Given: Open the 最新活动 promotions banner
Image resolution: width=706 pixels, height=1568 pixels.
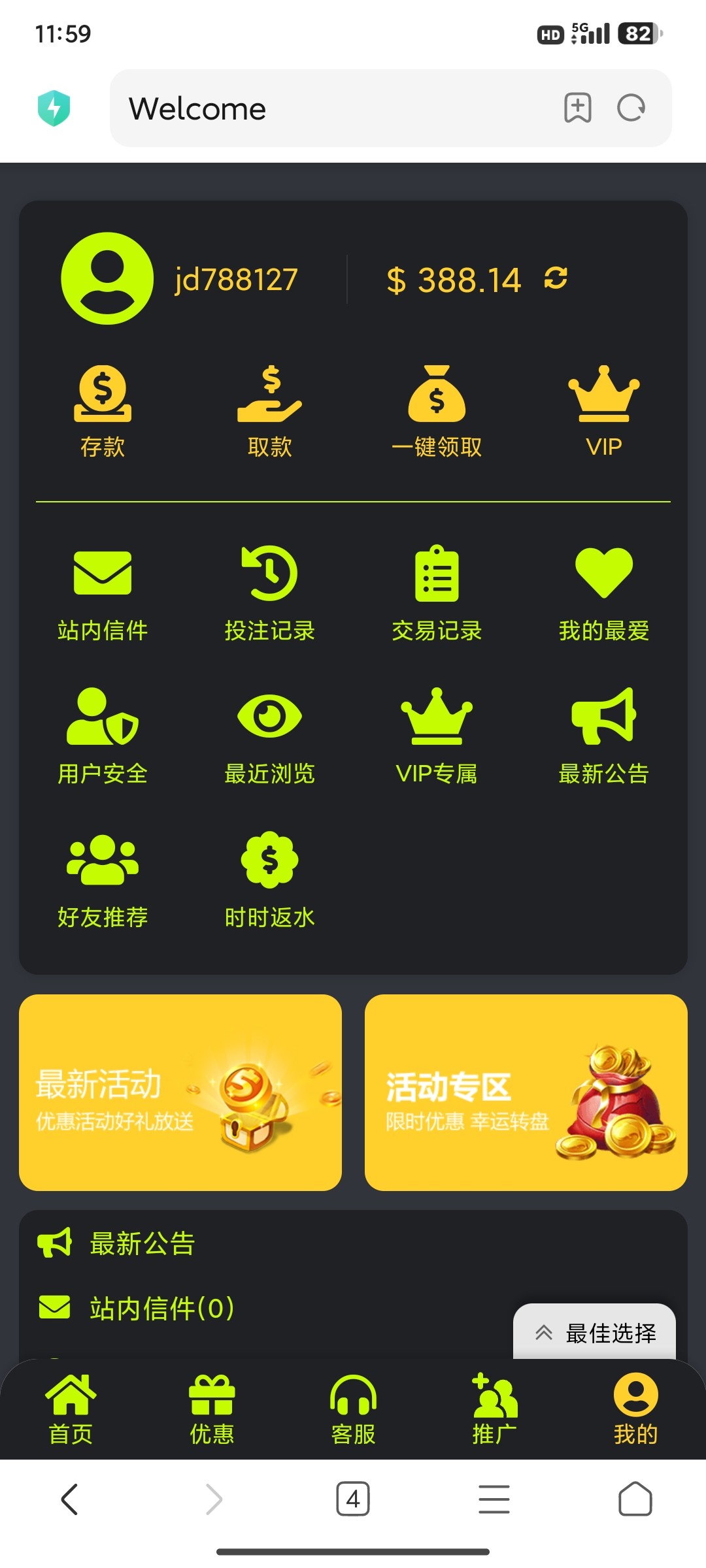Looking at the screenshot, I should [x=180, y=1092].
